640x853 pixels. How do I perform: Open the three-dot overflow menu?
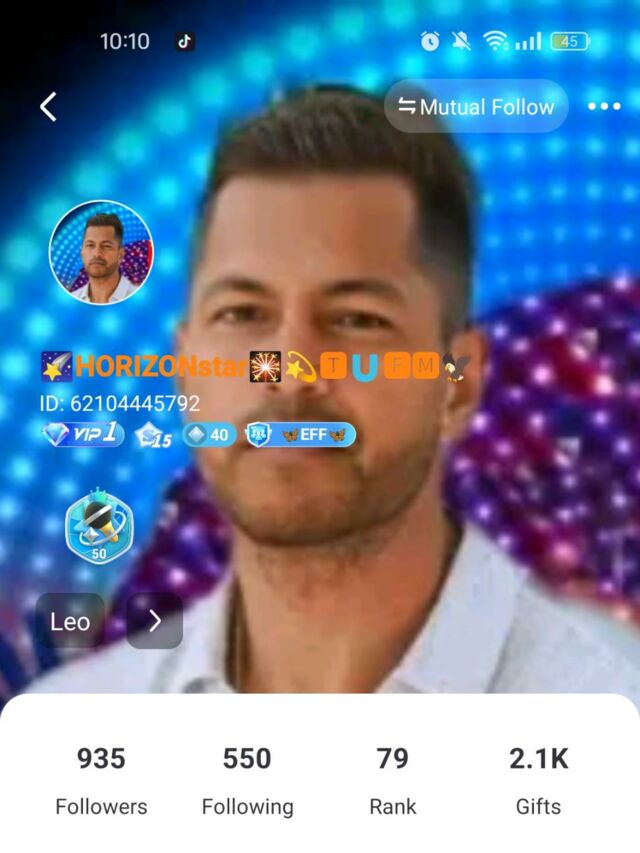coord(604,106)
